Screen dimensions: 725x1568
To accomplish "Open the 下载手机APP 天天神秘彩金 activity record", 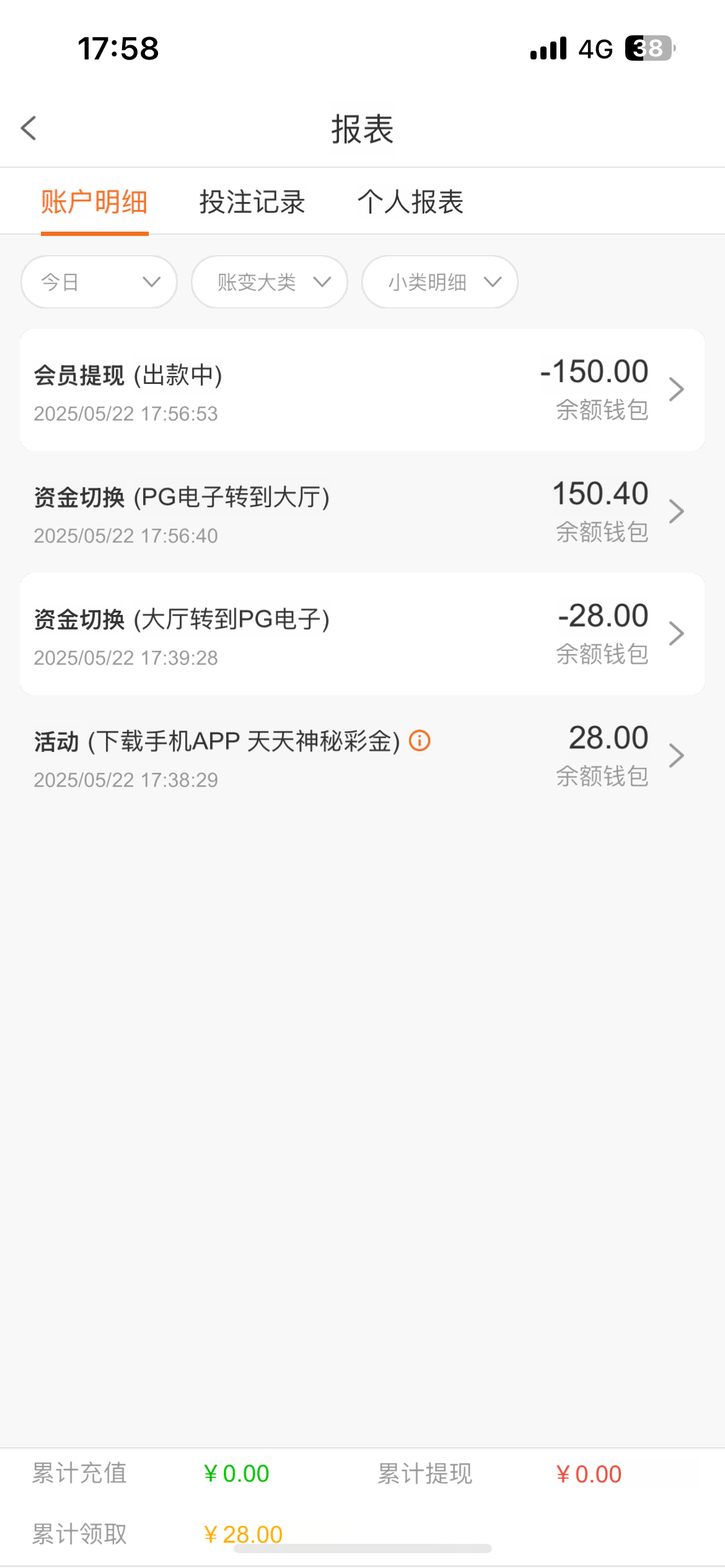I will click(362, 756).
